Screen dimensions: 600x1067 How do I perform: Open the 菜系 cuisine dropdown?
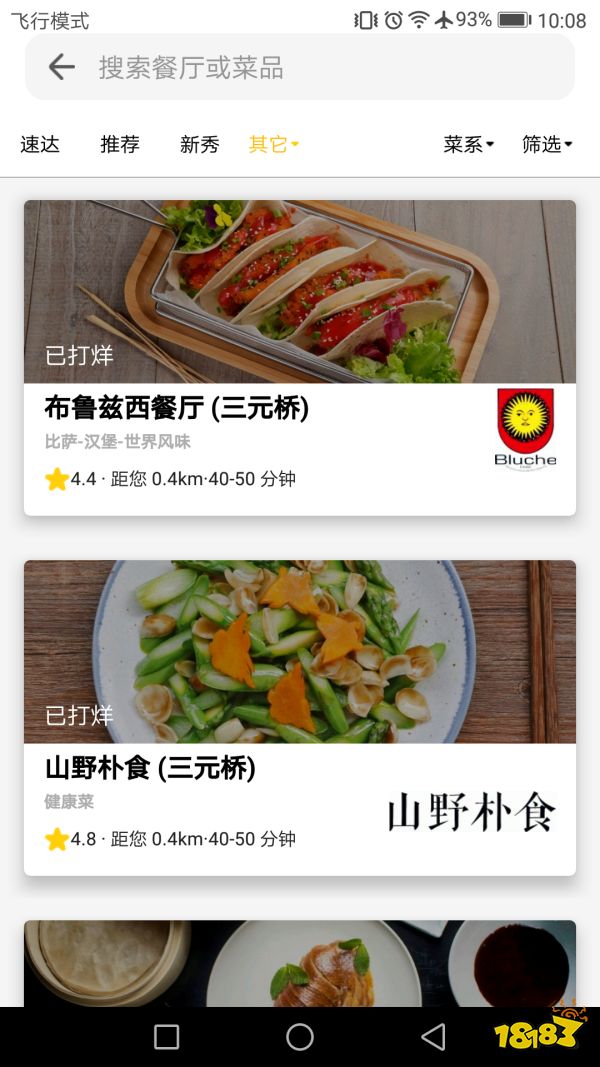468,144
